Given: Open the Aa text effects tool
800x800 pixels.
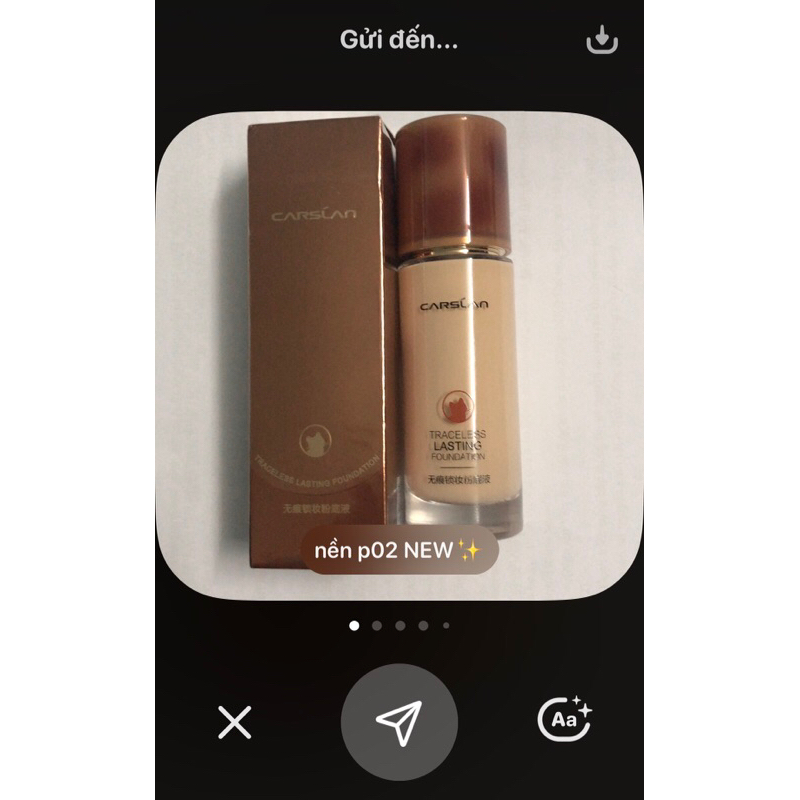Looking at the screenshot, I should 565,719.
